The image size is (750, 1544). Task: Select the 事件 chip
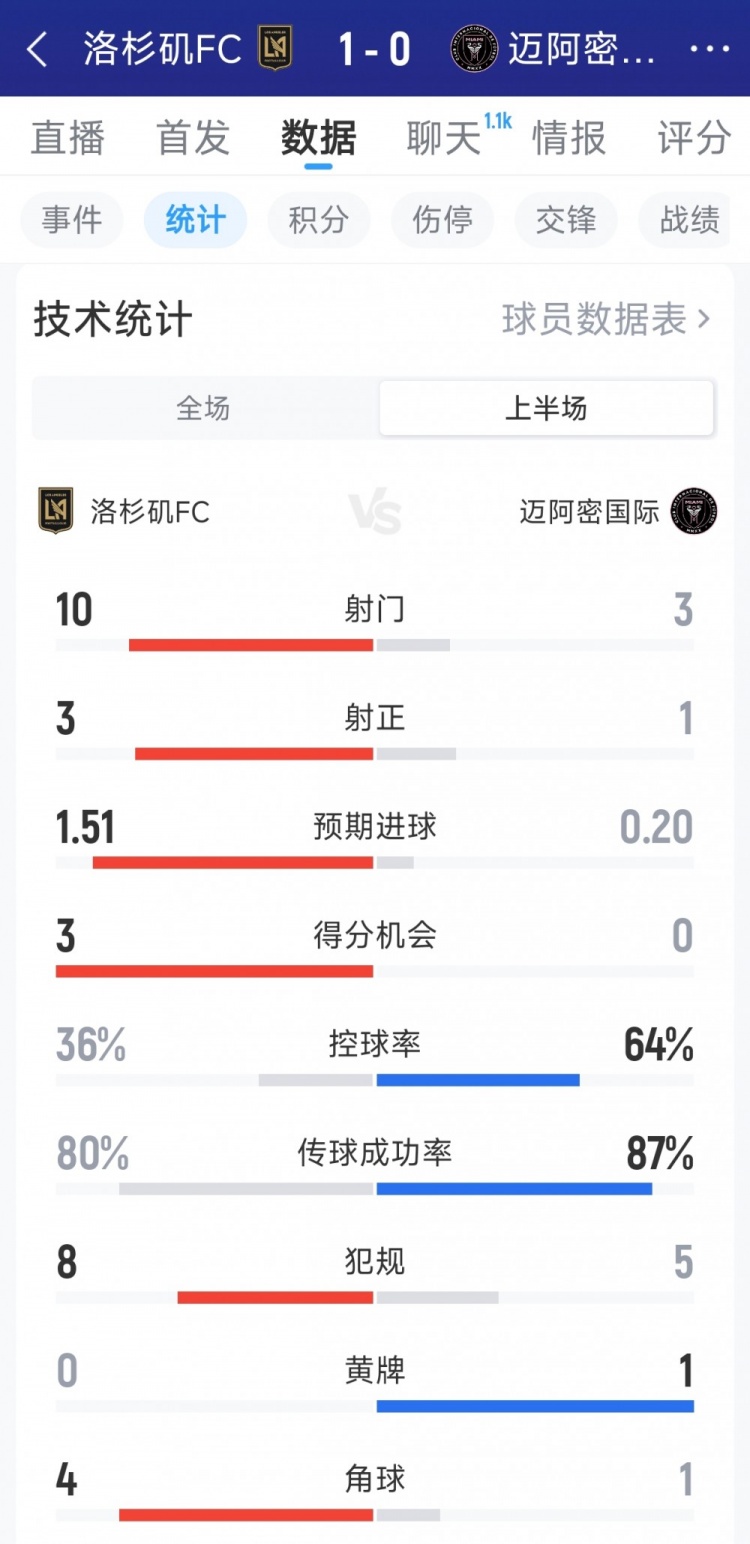click(x=72, y=220)
